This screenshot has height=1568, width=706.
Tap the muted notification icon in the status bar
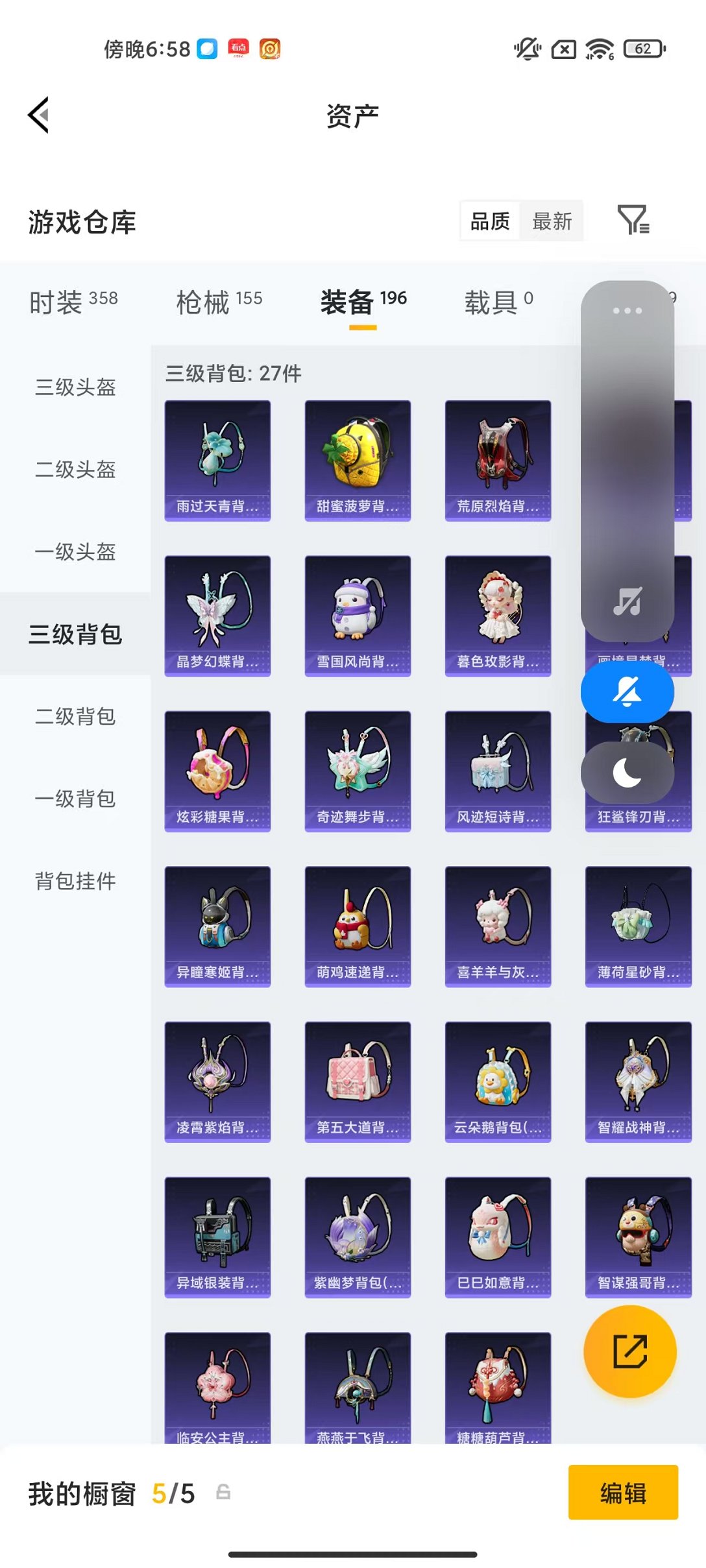coord(526,48)
